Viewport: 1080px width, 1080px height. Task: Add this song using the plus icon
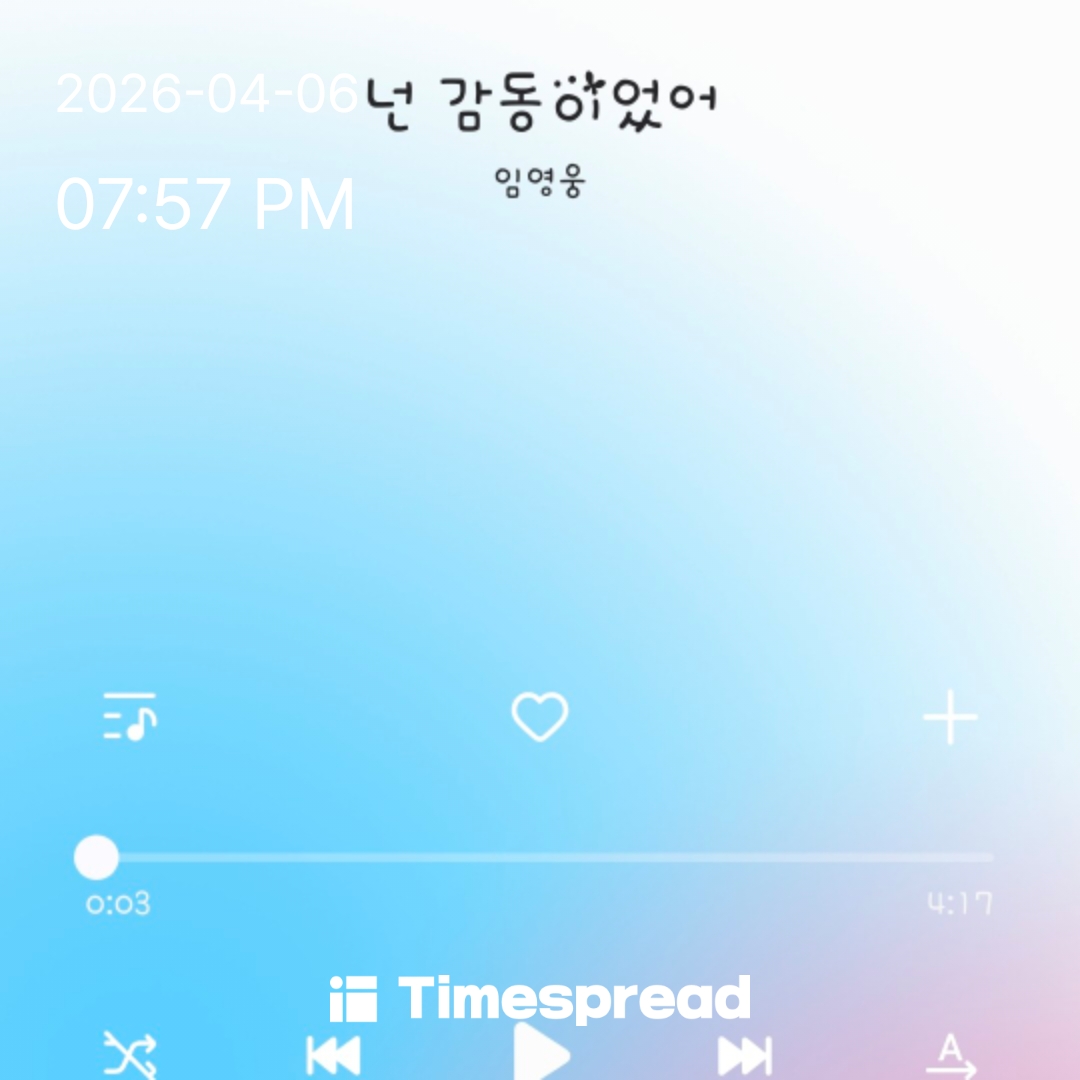[949, 717]
